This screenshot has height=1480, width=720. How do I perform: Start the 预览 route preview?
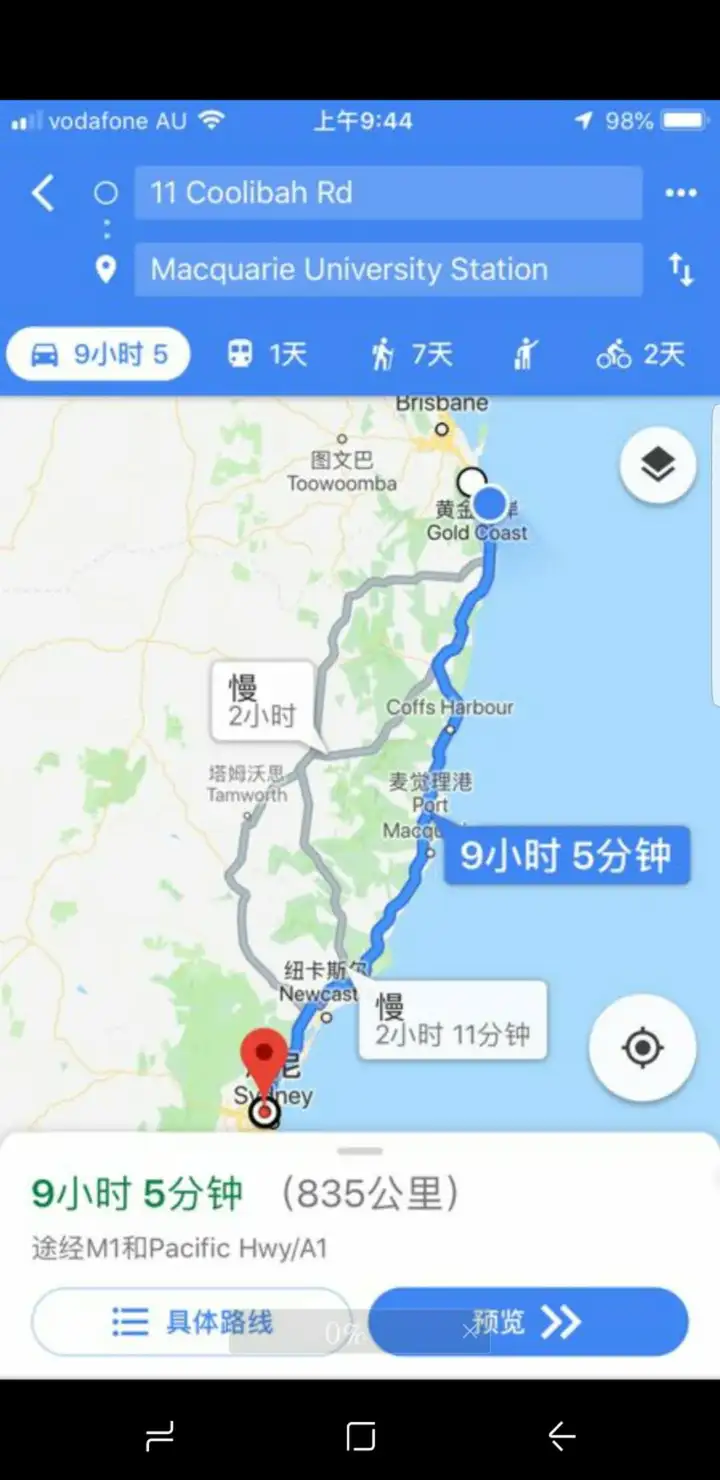[x=528, y=1322]
